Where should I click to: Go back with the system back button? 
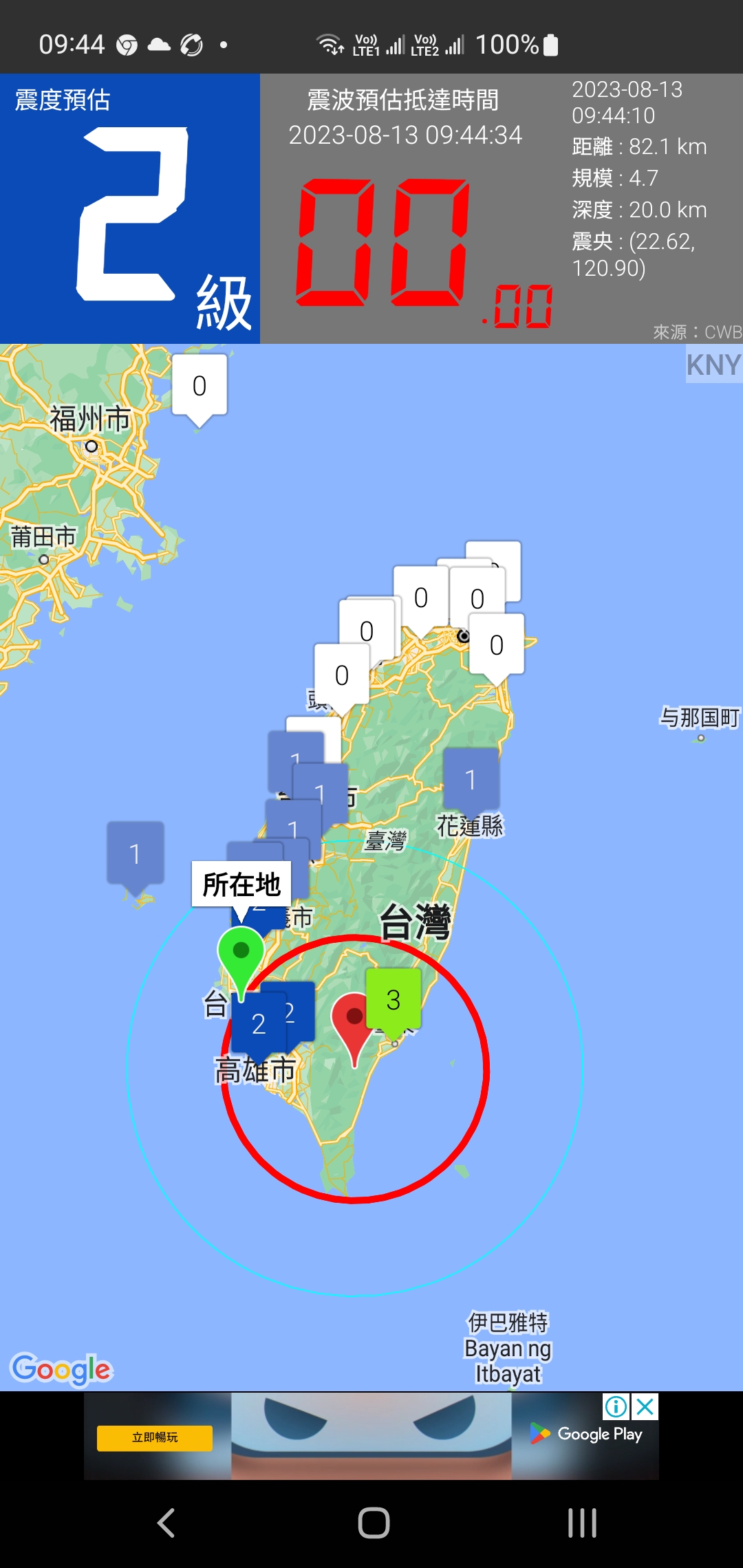[x=166, y=1523]
